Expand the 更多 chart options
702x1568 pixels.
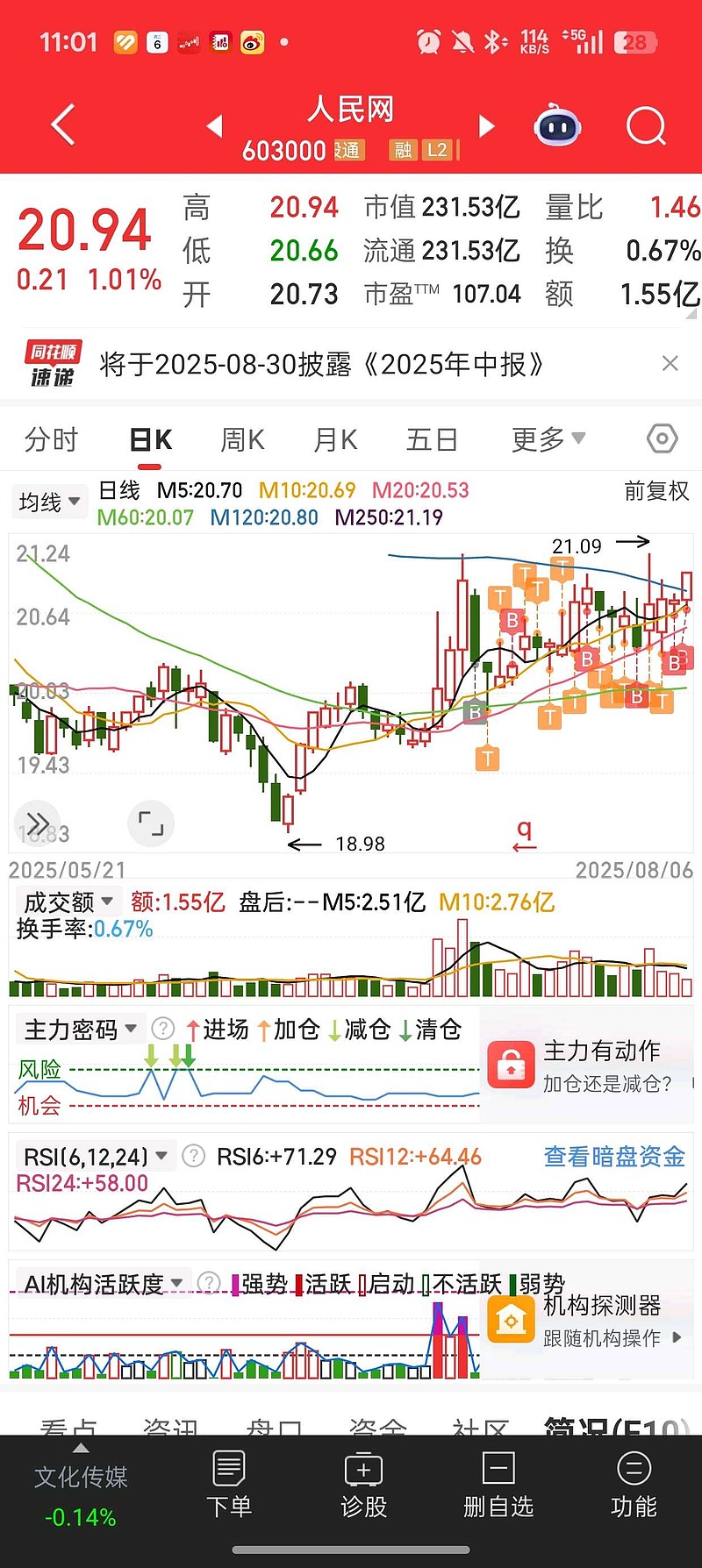[548, 439]
